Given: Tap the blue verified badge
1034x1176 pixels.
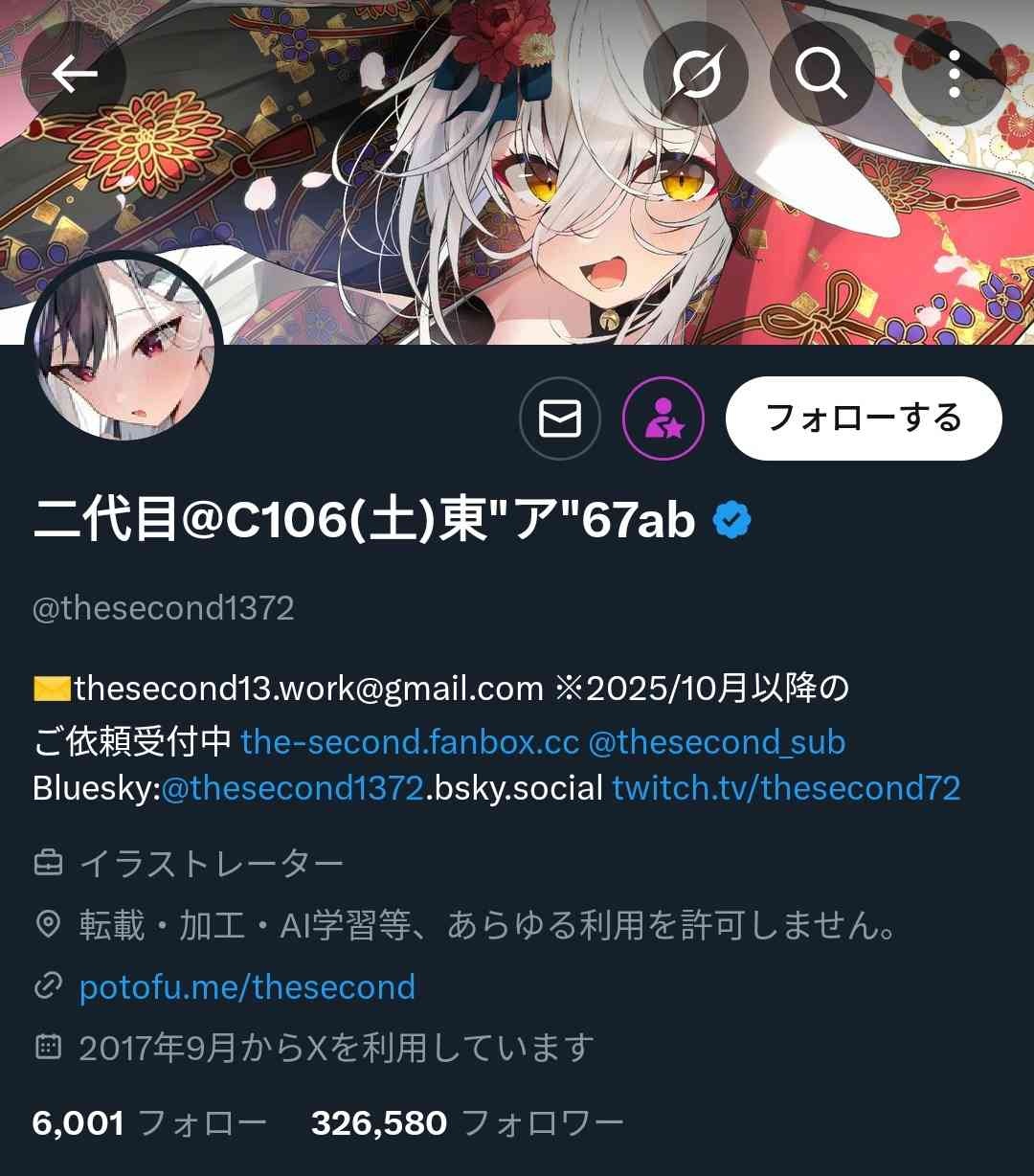Looking at the screenshot, I should (x=732, y=521).
